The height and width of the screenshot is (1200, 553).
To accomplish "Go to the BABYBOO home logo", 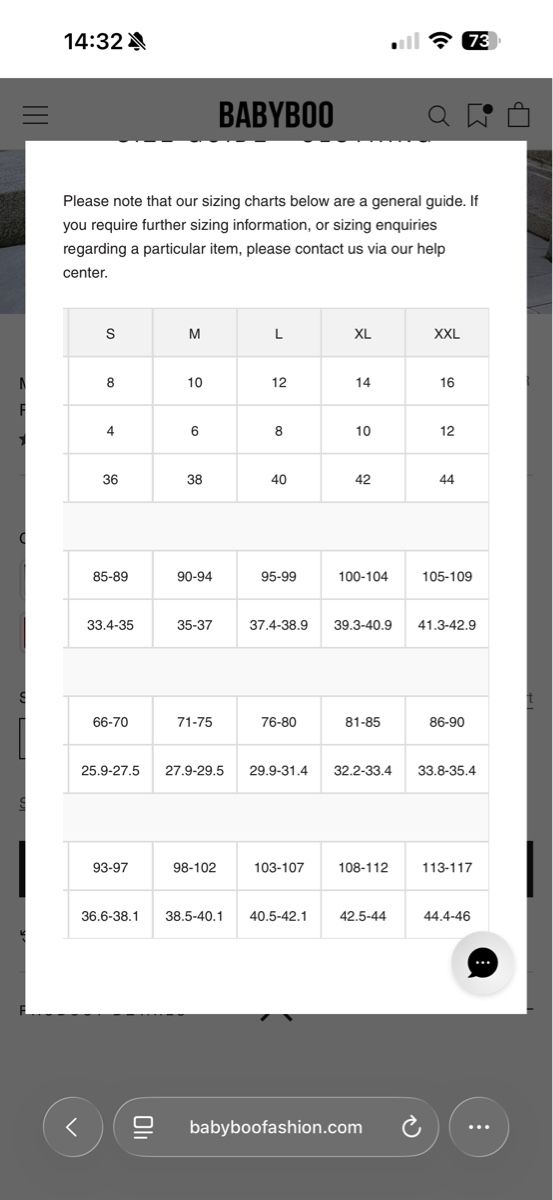I will [x=276, y=115].
